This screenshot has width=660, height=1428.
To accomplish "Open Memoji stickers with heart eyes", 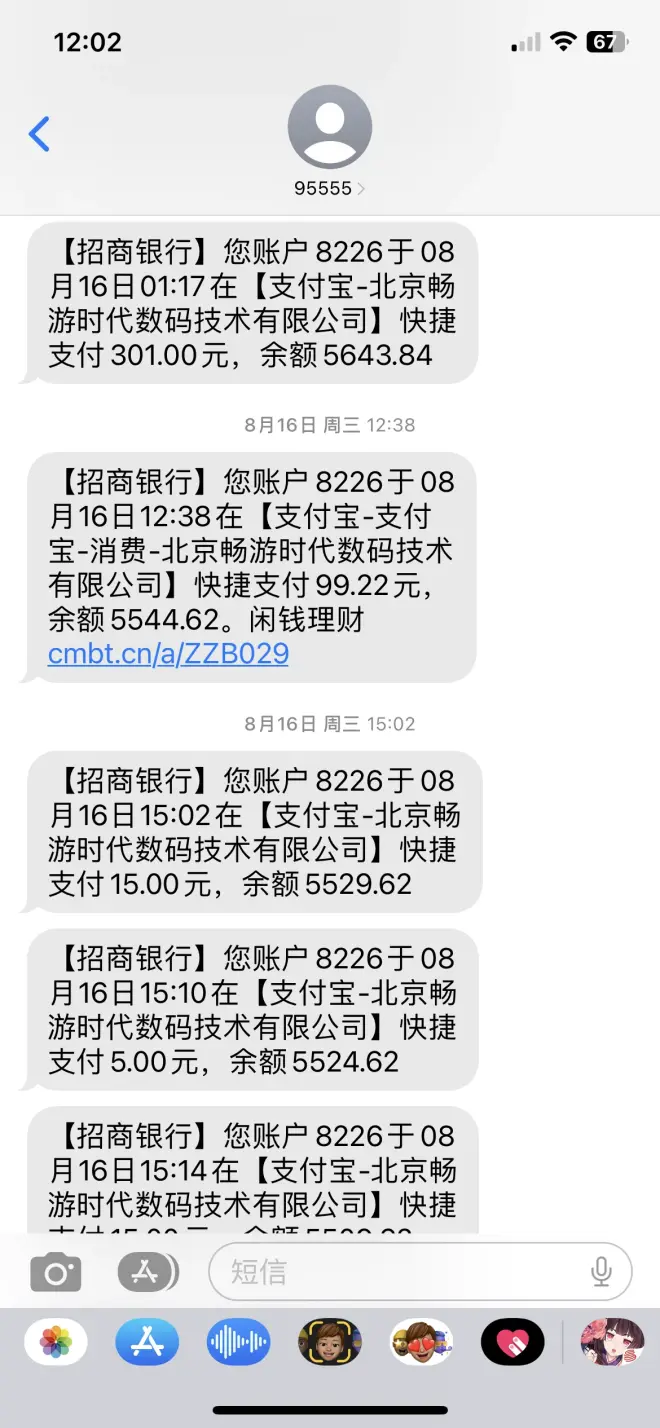I will click(421, 1342).
